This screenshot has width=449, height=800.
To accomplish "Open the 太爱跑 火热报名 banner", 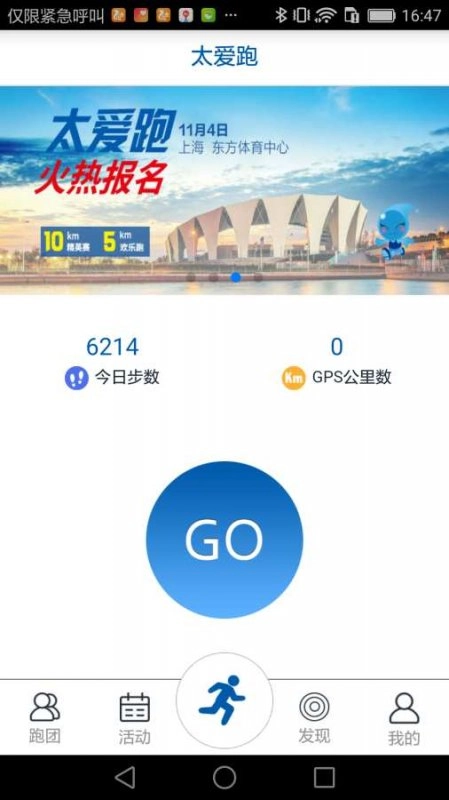I will (224, 190).
